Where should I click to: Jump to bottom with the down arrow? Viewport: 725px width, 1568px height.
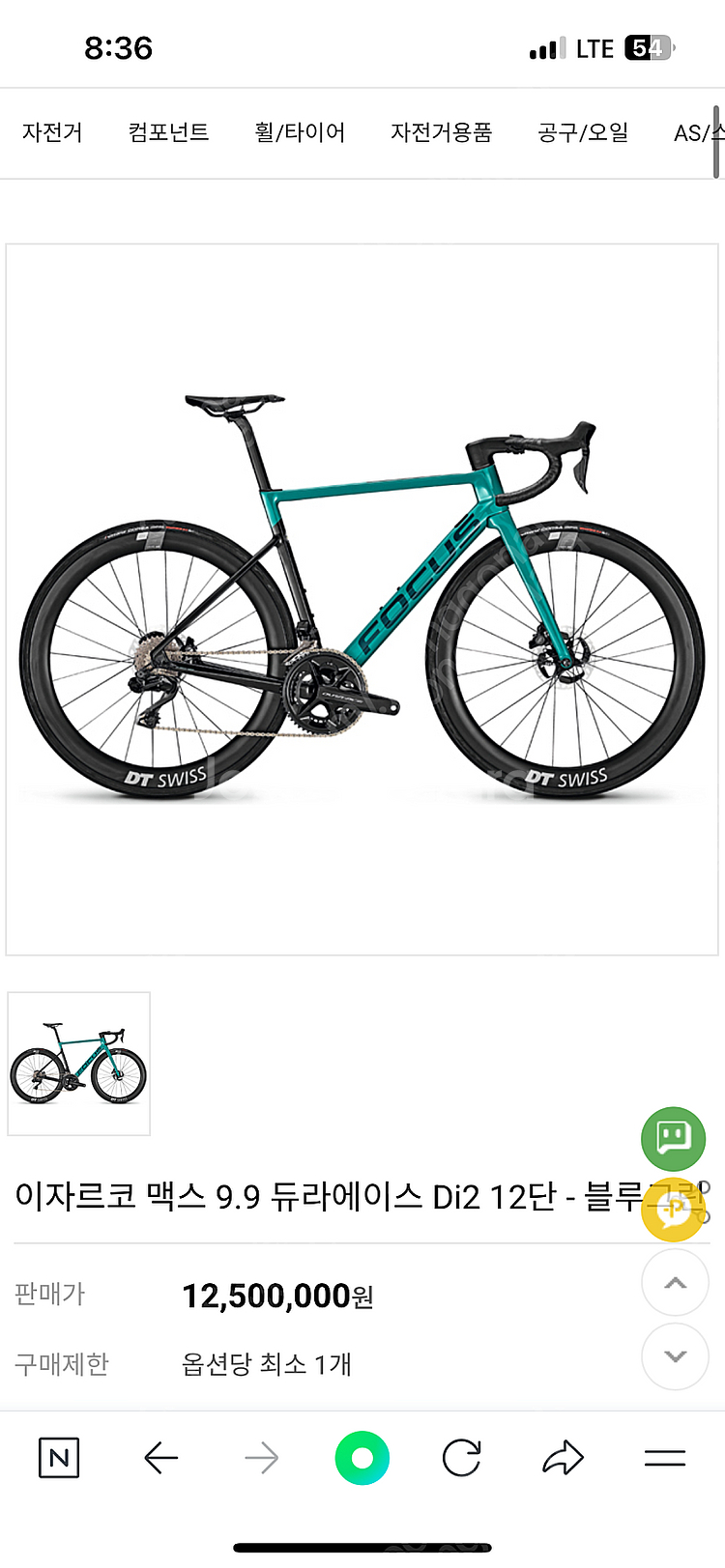(675, 1356)
